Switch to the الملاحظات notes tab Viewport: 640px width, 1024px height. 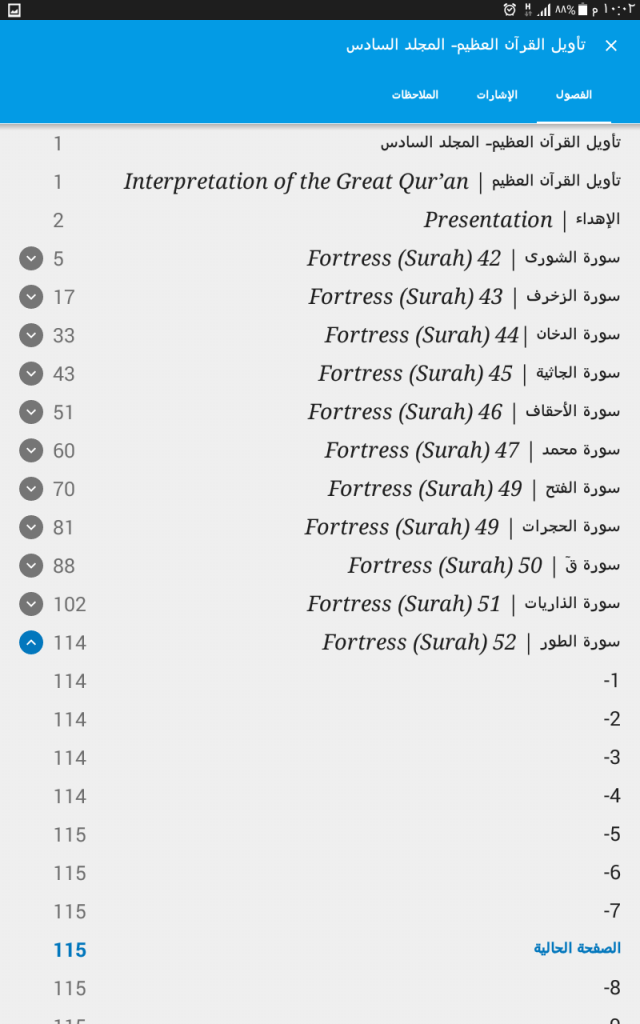(x=415, y=95)
